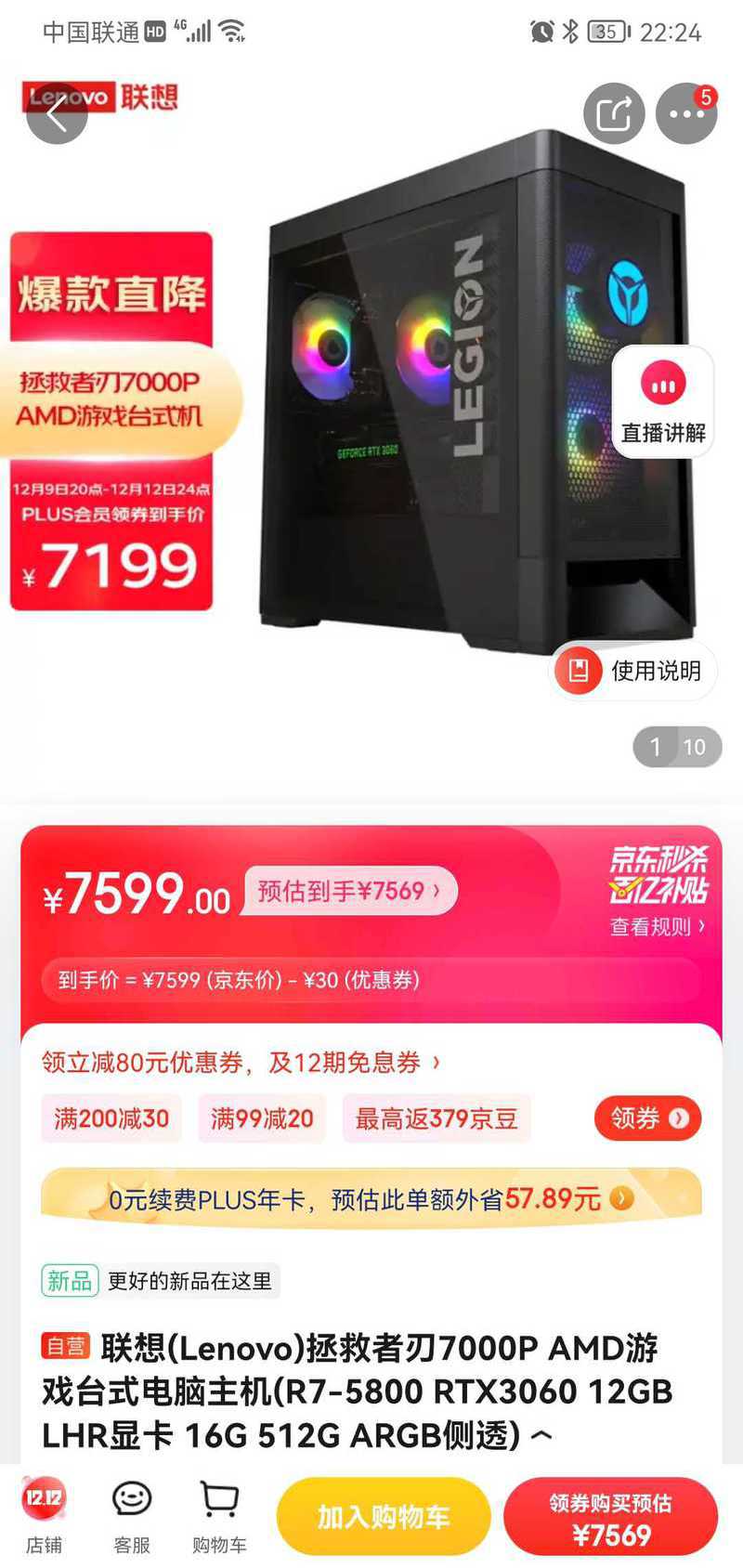Screen dimensions: 743x1568
Task: Tap 领券购买预估 ¥7569 to buy
Action: click(611, 1516)
